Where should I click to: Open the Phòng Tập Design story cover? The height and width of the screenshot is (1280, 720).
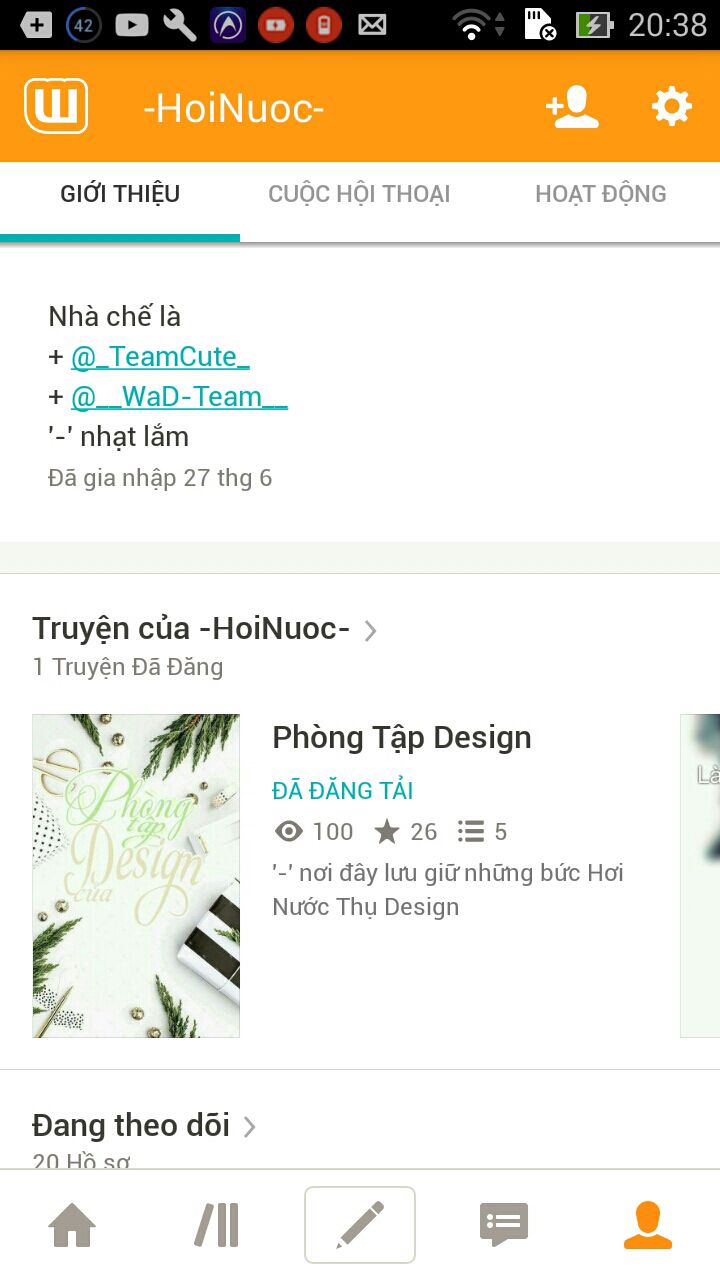pyautogui.click(x=136, y=876)
